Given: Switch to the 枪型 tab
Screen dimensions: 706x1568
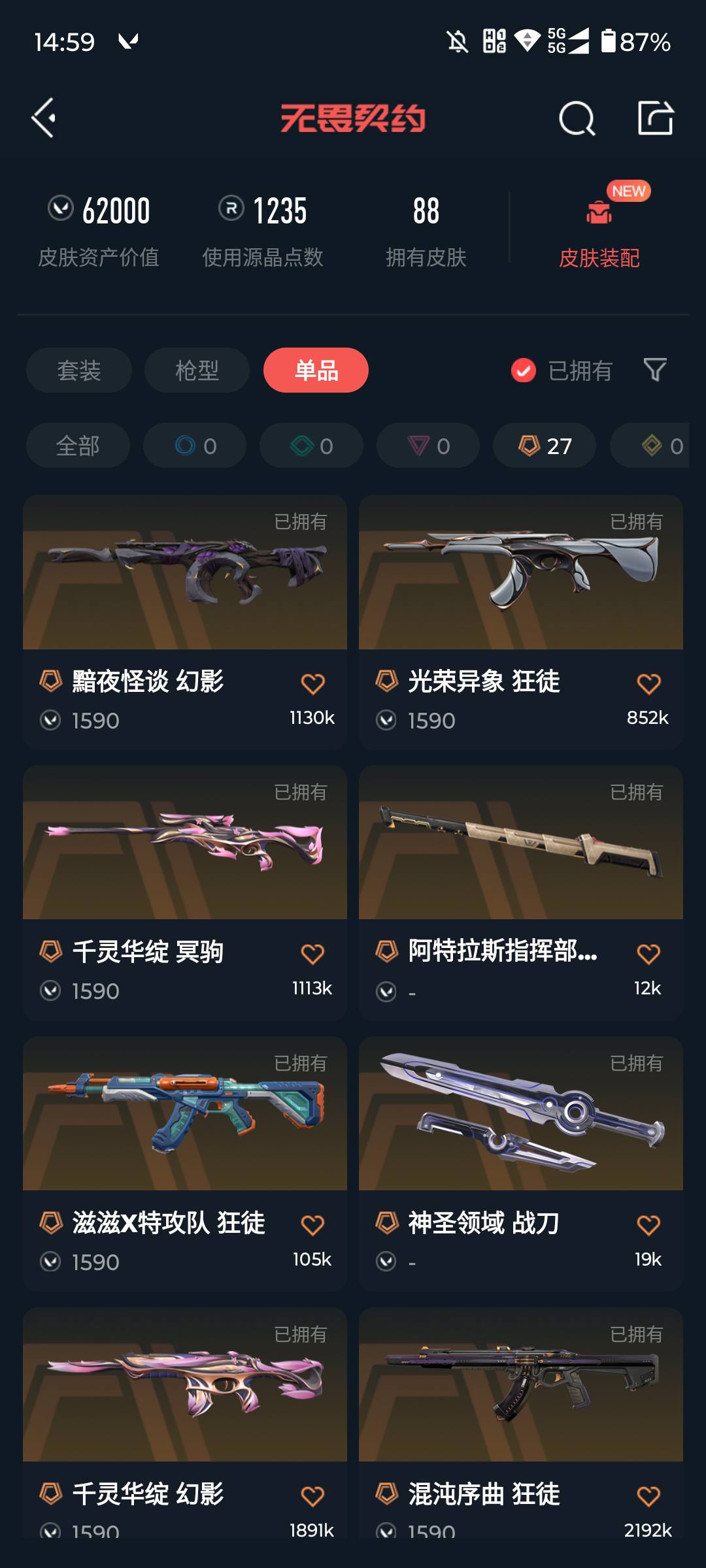Looking at the screenshot, I should click(195, 370).
